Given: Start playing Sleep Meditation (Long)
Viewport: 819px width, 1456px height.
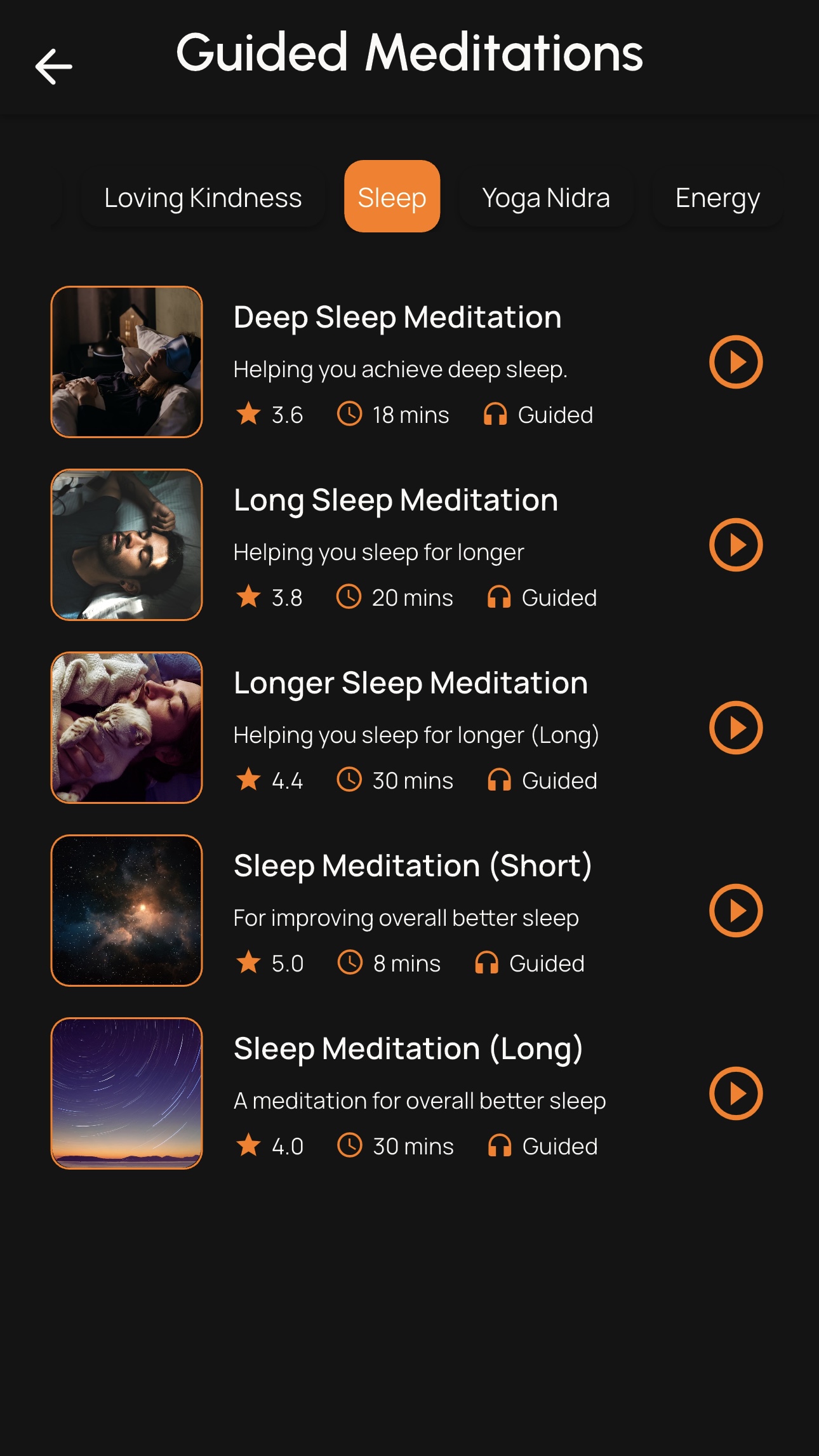Looking at the screenshot, I should [x=735, y=1093].
